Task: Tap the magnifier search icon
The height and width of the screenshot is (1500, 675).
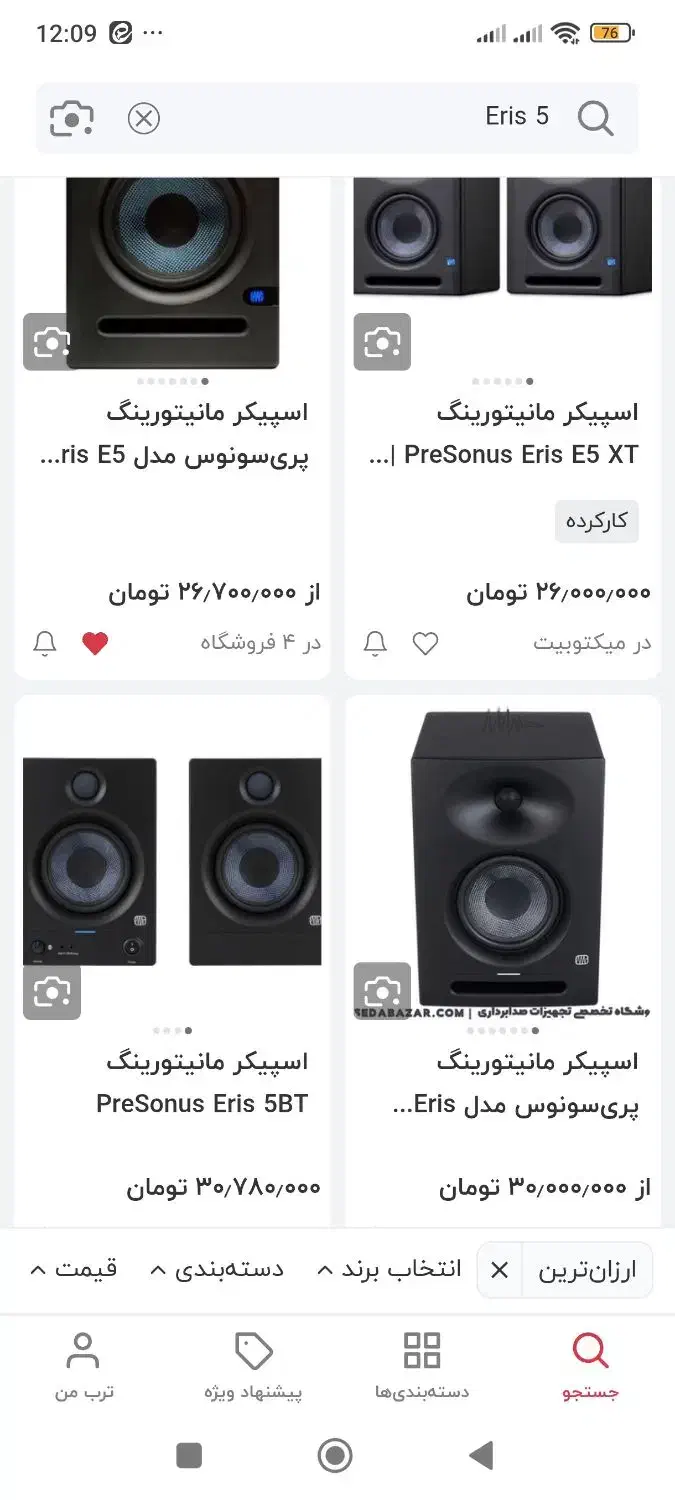Action: click(595, 119)
